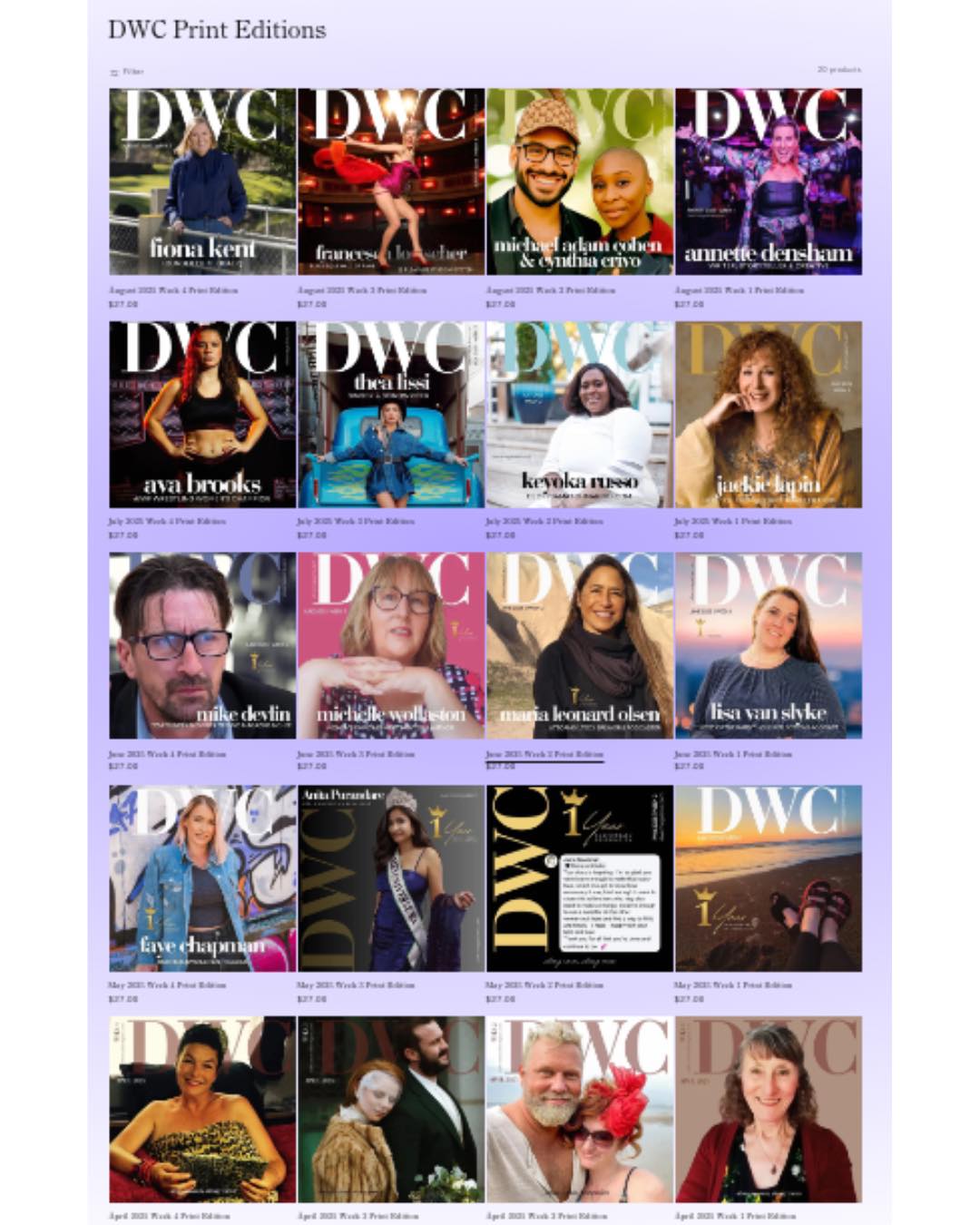The image size is (980, 1225).
Task: Open the black and gold May Week 2 edition
Action: point(580,877)
